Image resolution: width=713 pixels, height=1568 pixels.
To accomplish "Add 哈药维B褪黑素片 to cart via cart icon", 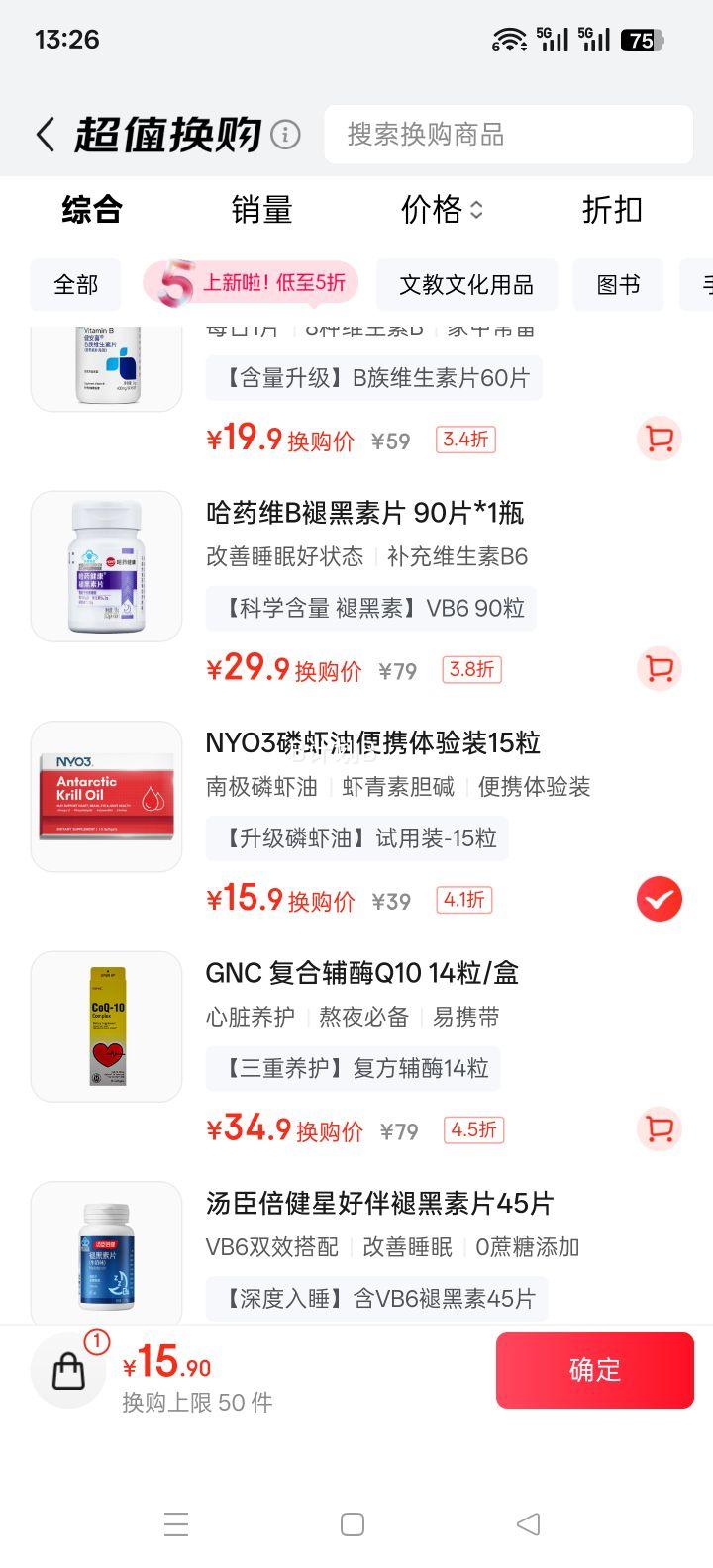I will pos(659,669).
